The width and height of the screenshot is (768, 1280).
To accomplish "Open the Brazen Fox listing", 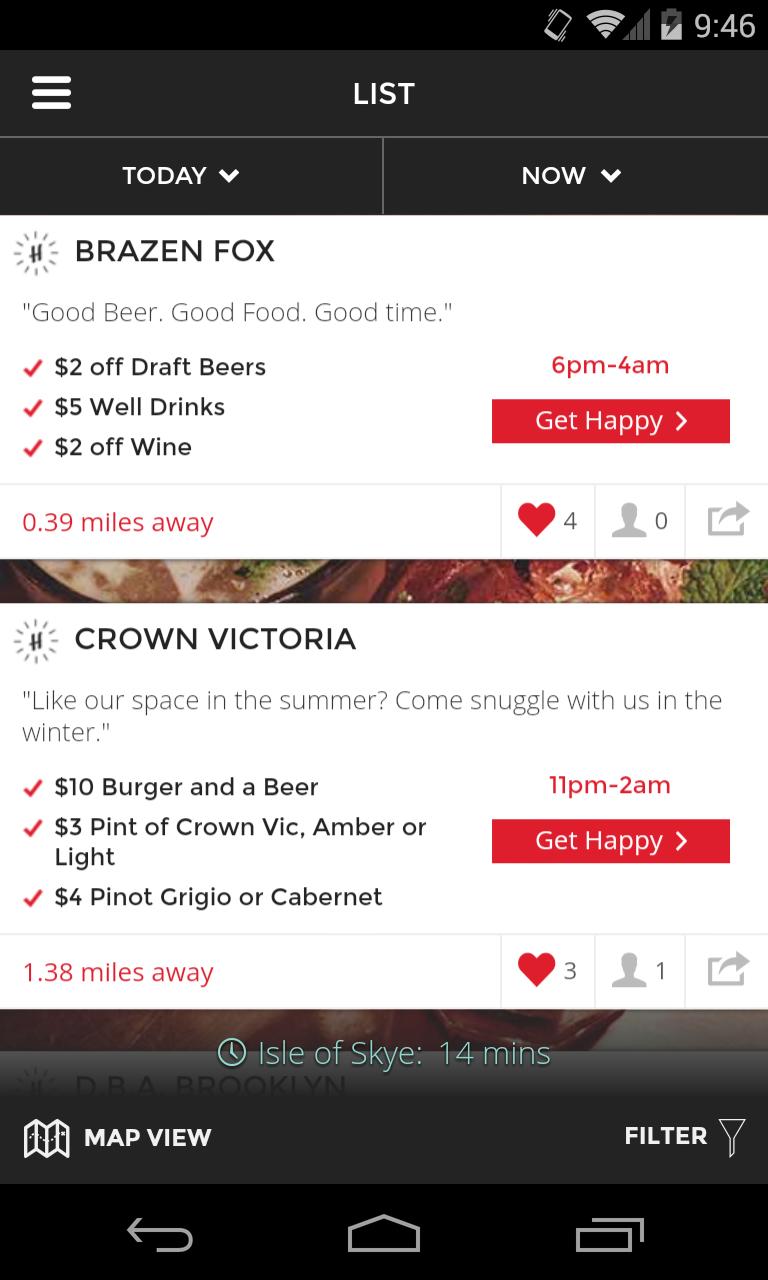I will (175, 251).
